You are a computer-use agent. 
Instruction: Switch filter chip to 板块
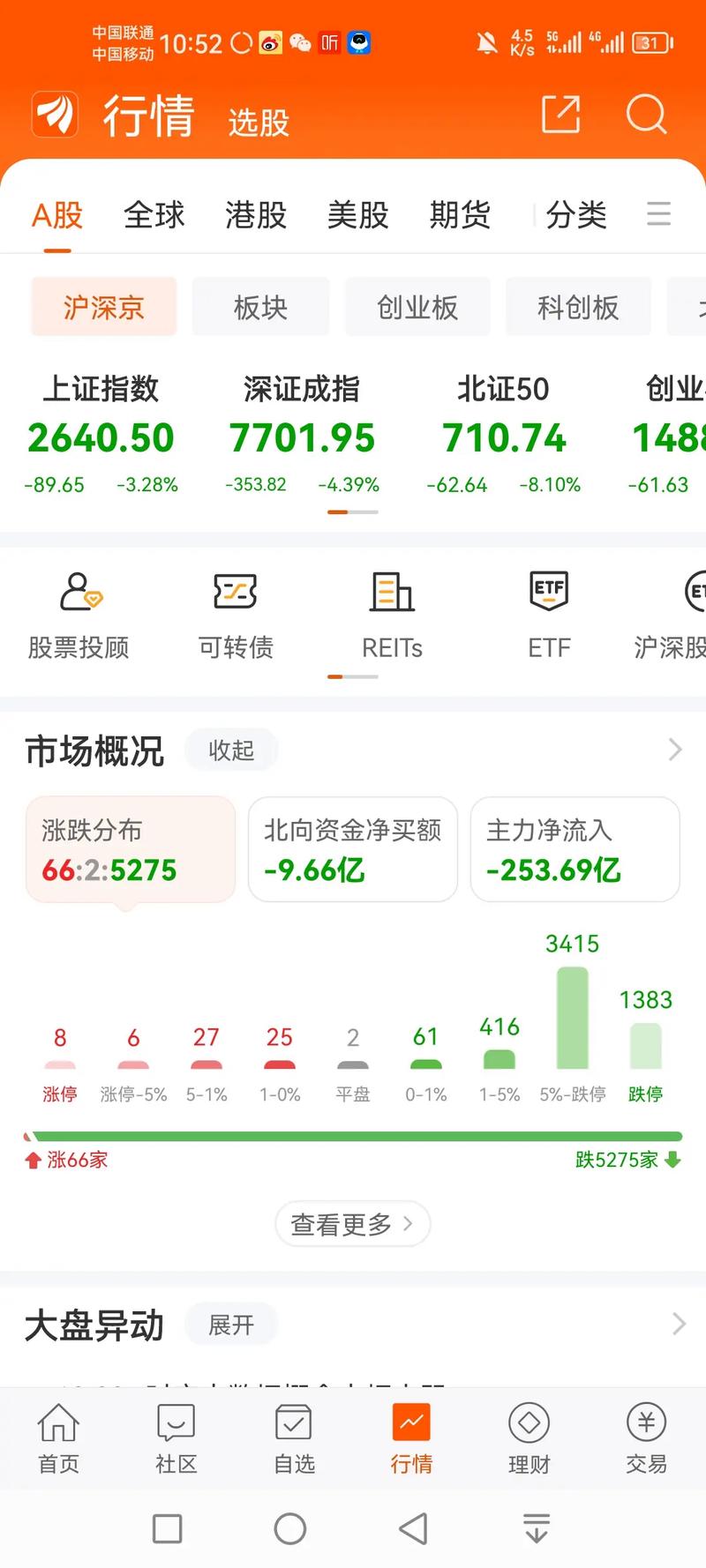(x=260, y=307)
